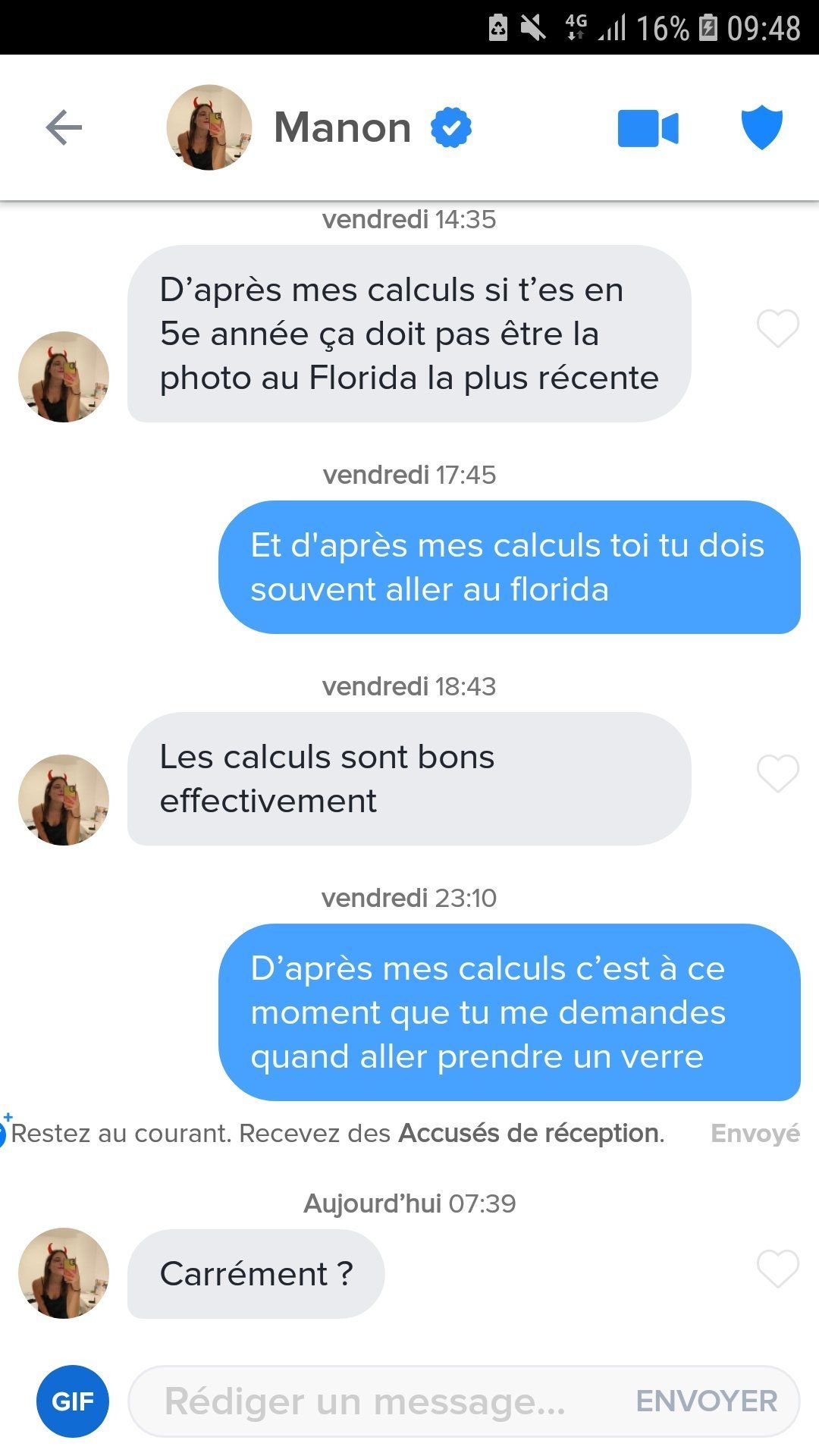Go back using the arrow
819x1456 pixels.
[x=64, y=127]
